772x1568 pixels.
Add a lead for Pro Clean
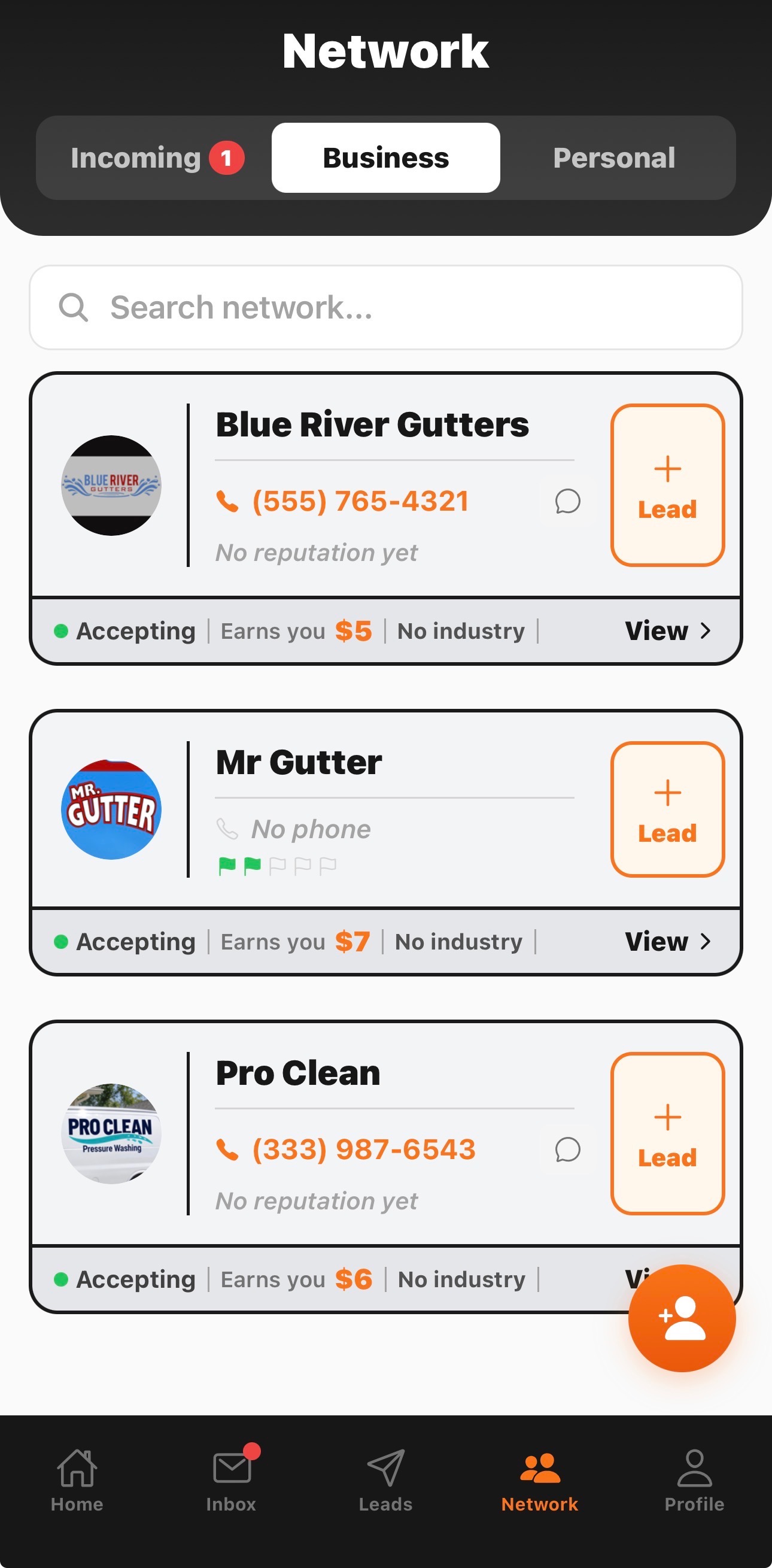coord(667,1133)
